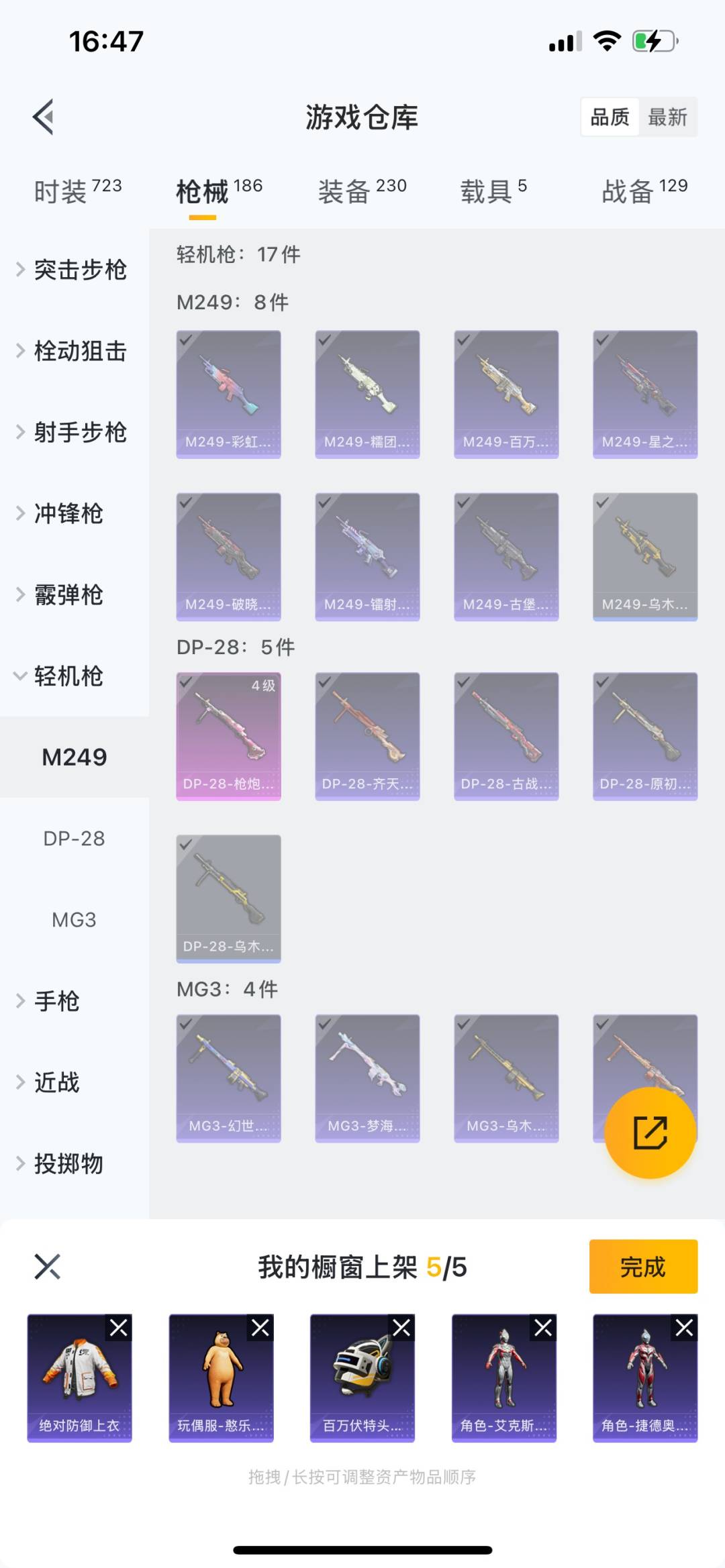Viewport: 725px width, 1568px height.
Task: Close the 我的橱窗上架 panel
Action: [48, 1267]
